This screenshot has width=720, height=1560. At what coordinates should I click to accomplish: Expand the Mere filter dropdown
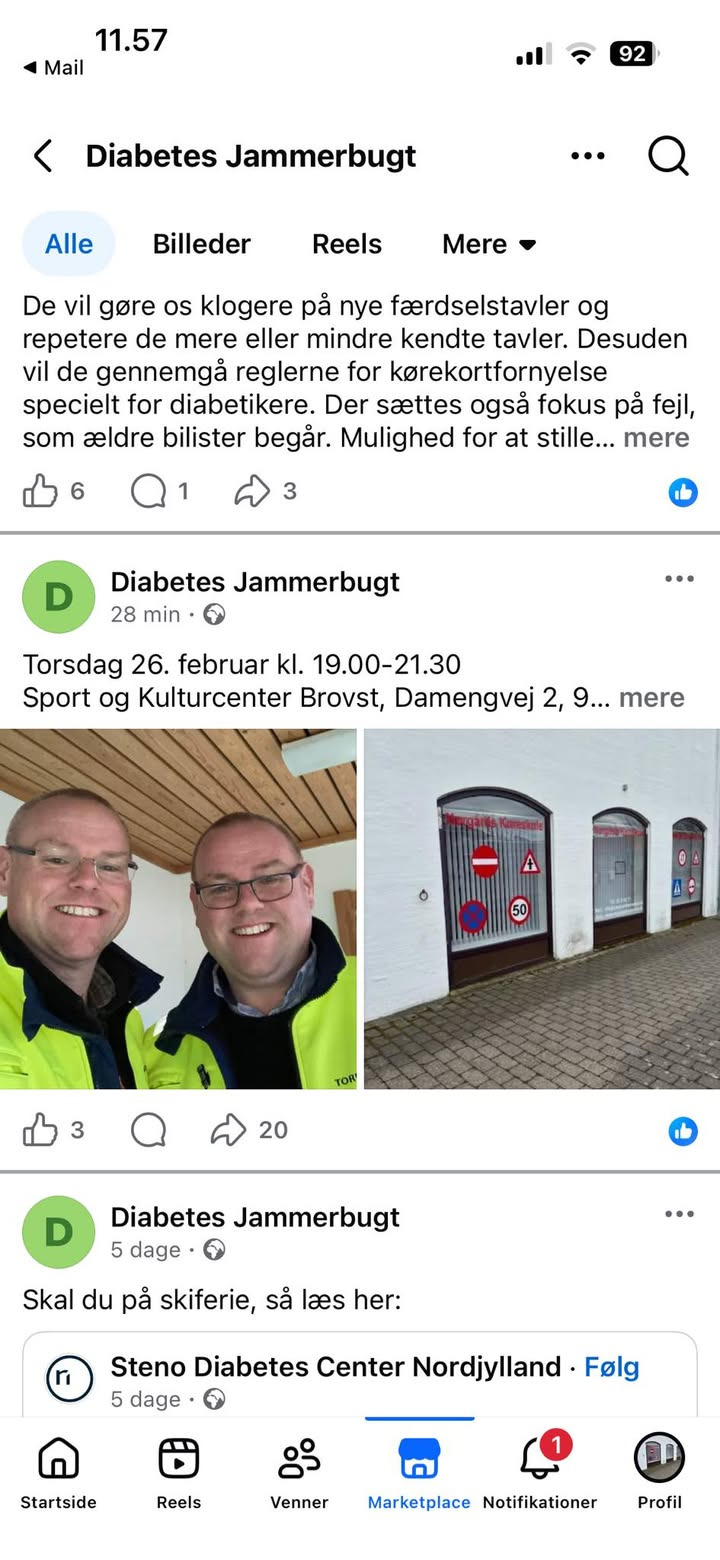tap(488, 243)
